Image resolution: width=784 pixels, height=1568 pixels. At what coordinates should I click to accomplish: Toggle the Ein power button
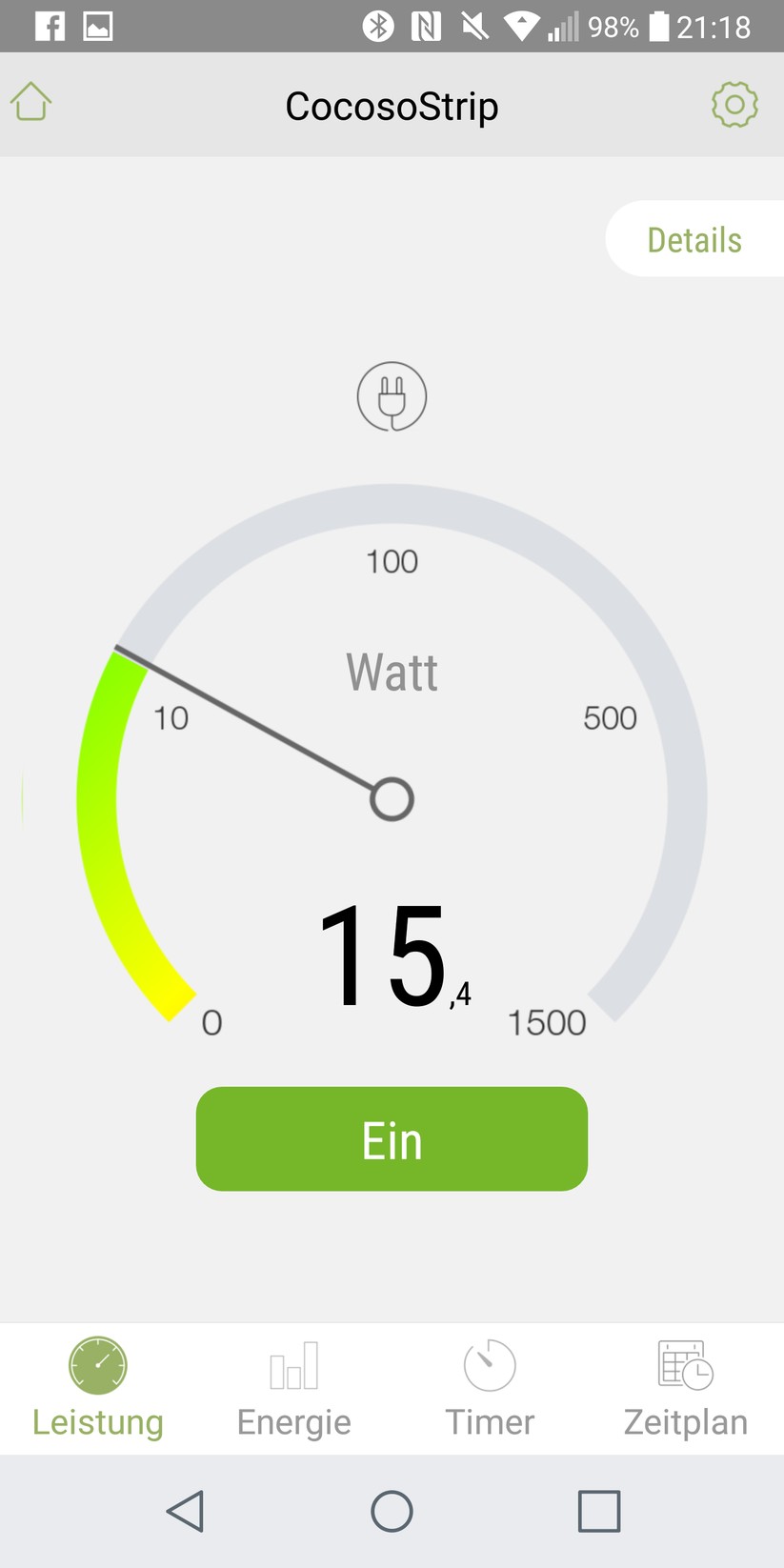point(392,1138)
